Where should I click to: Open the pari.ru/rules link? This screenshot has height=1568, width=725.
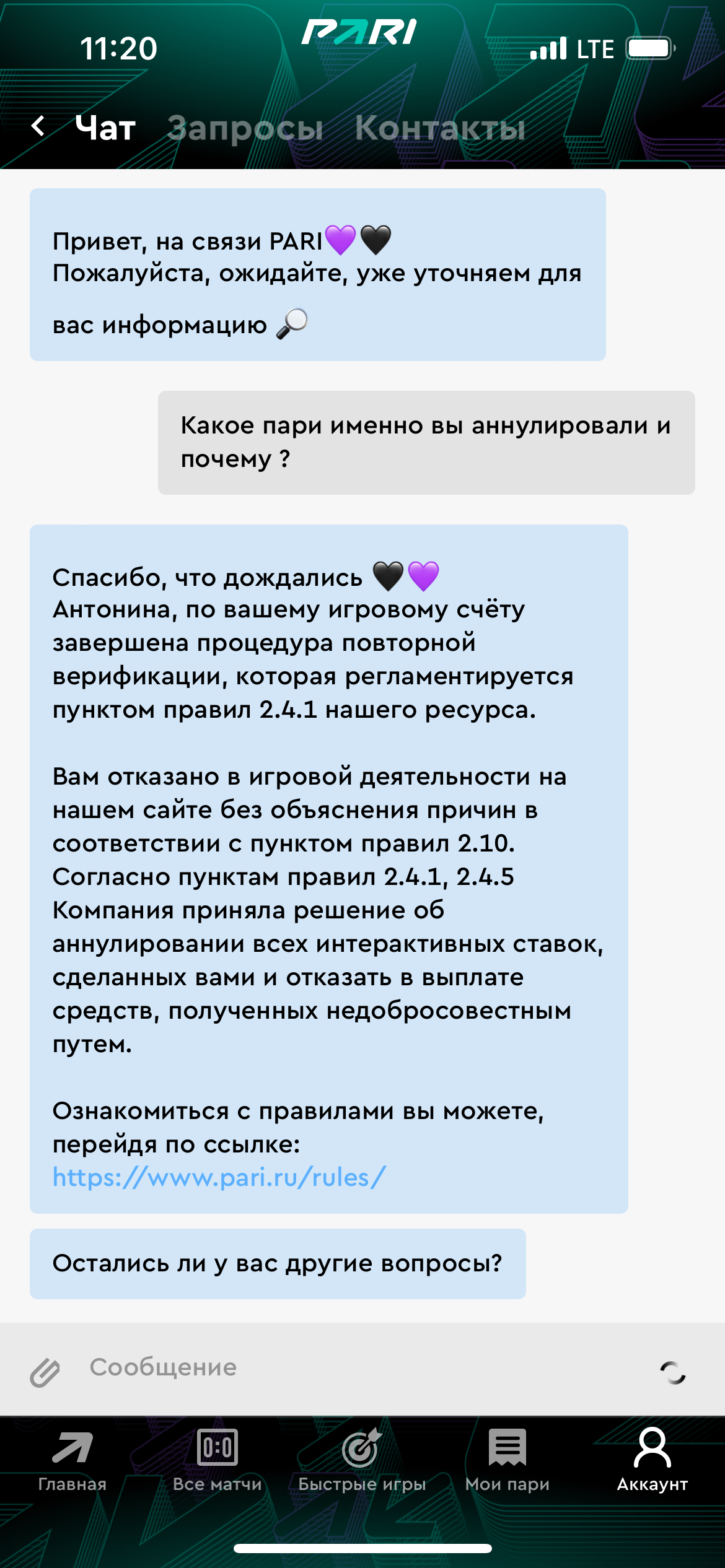tap(219, 1177)
